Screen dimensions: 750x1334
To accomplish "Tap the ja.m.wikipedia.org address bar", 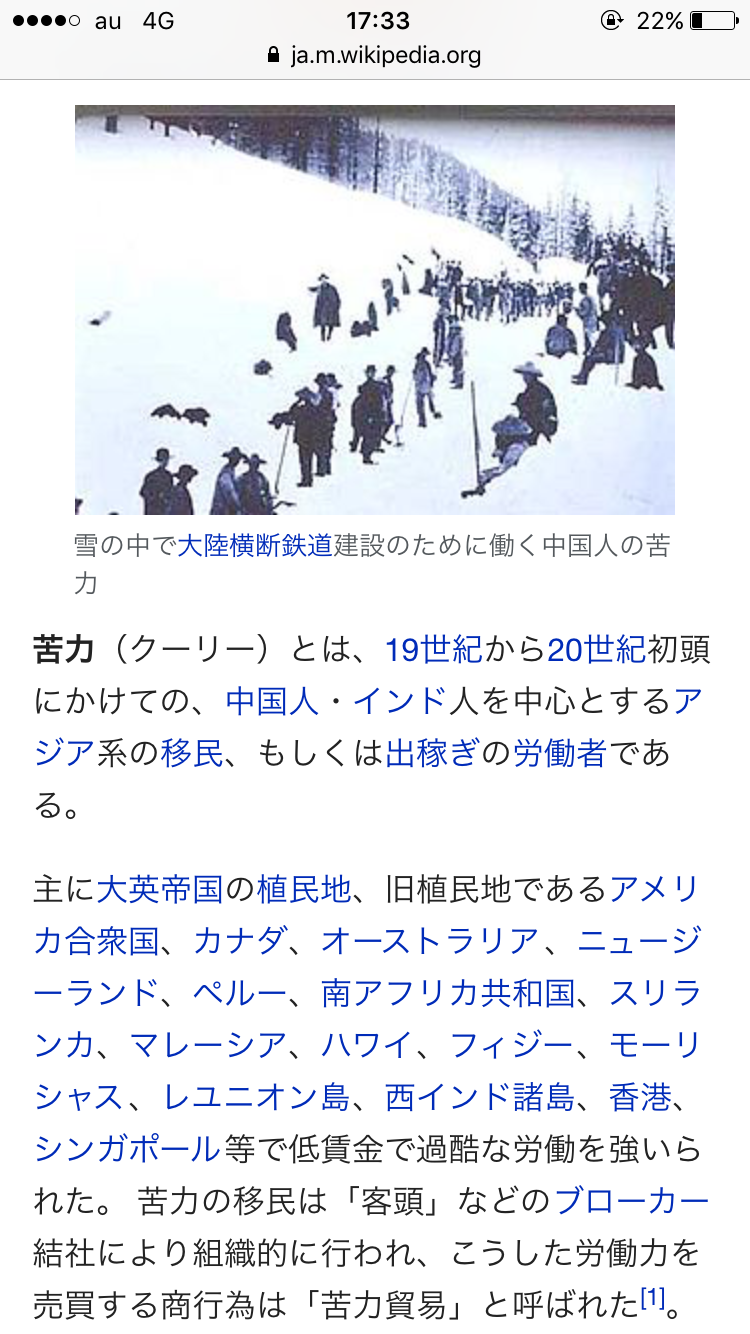I will pos(375,55).
